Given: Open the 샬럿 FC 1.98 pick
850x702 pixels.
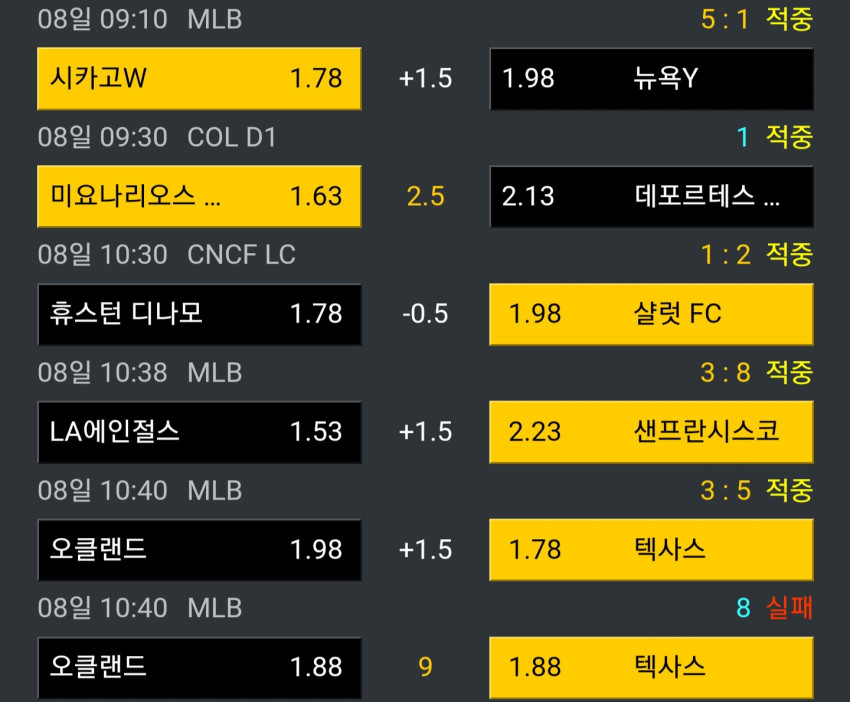Looking at the screenshot, I should point(652,314).
